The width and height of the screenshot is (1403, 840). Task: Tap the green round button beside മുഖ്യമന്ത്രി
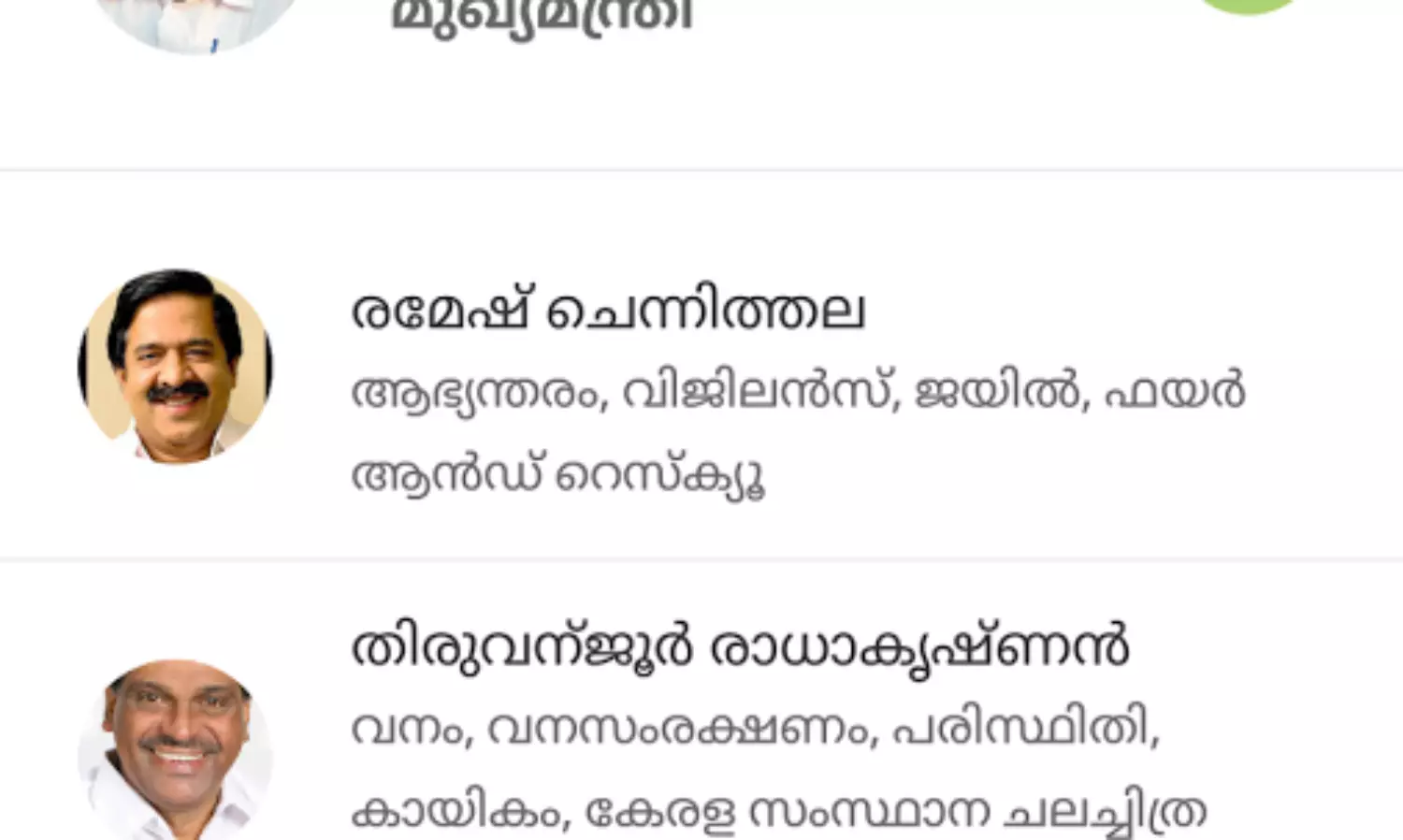1247,6
